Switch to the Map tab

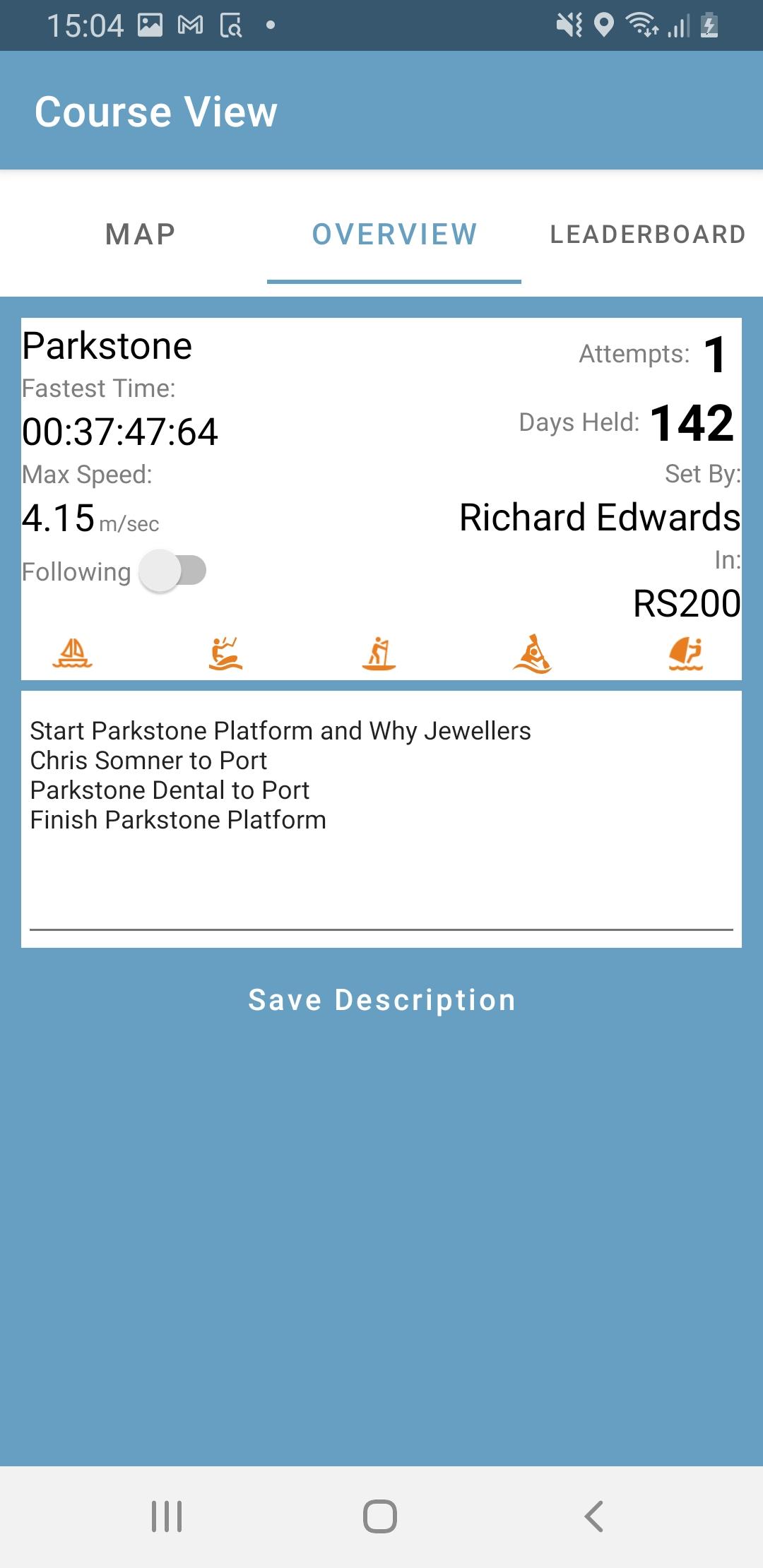pos(140,234)
